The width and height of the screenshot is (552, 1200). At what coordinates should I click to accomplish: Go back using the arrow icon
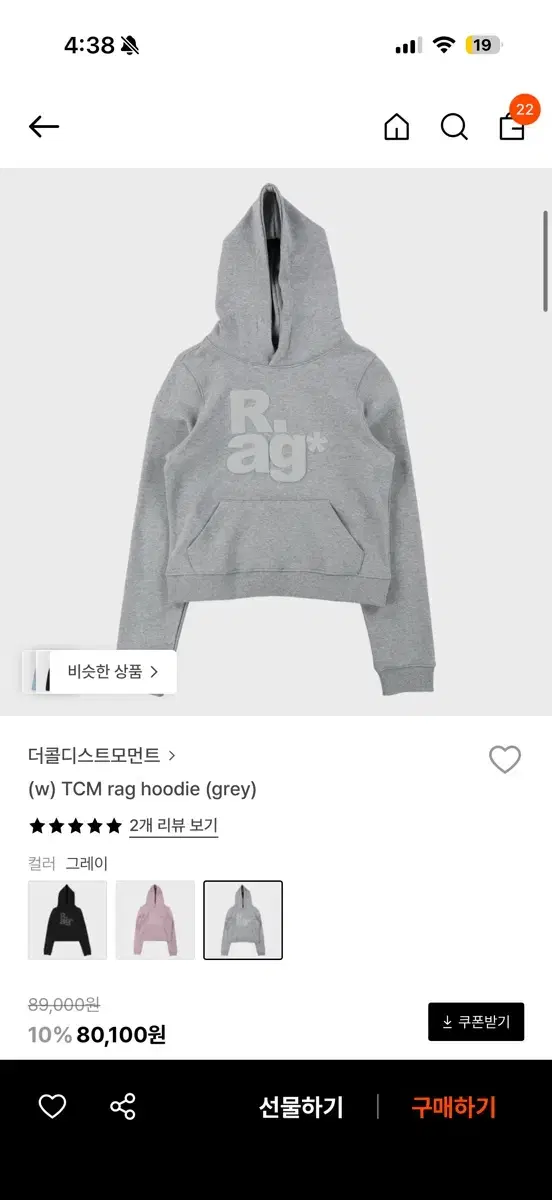tap(44, 126)
